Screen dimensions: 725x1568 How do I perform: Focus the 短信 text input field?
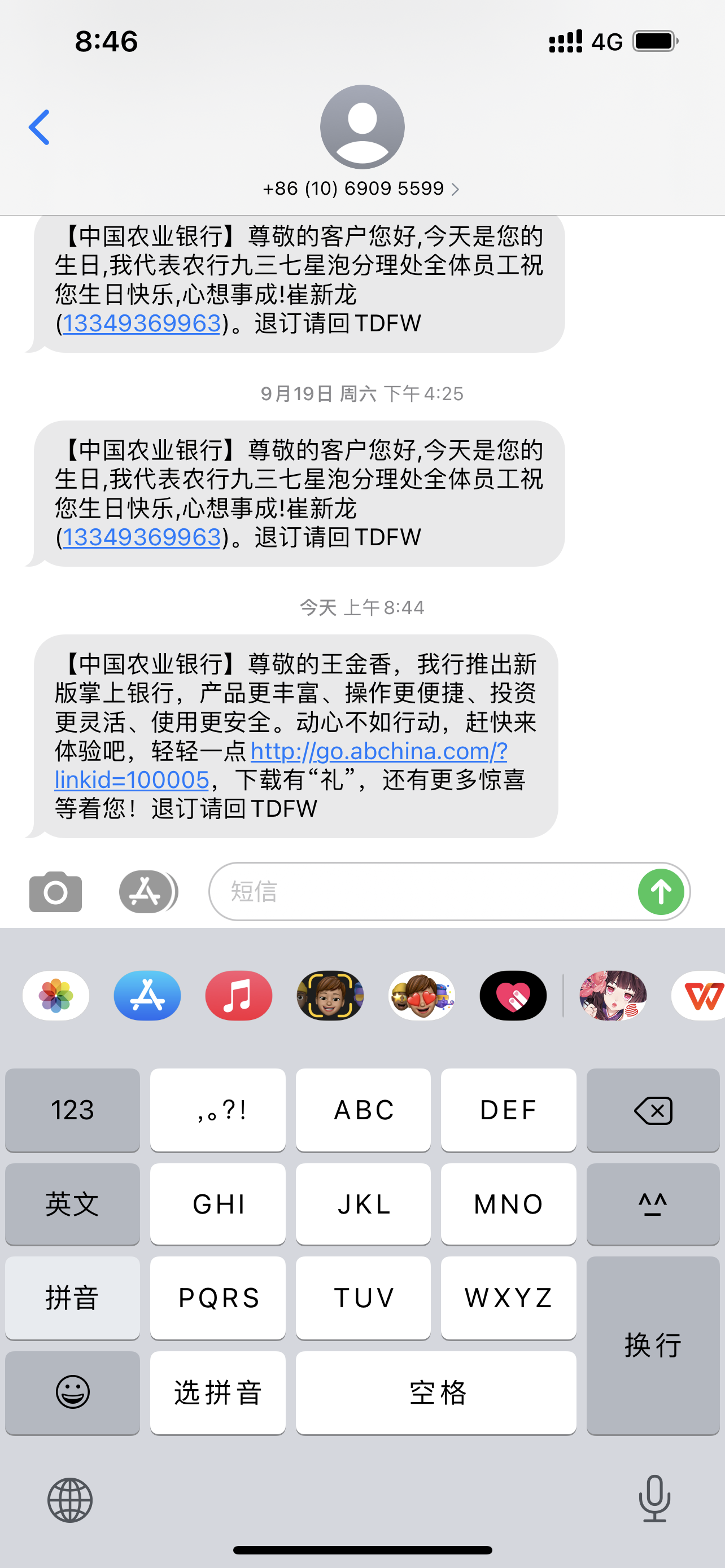(x=420, y=892)
